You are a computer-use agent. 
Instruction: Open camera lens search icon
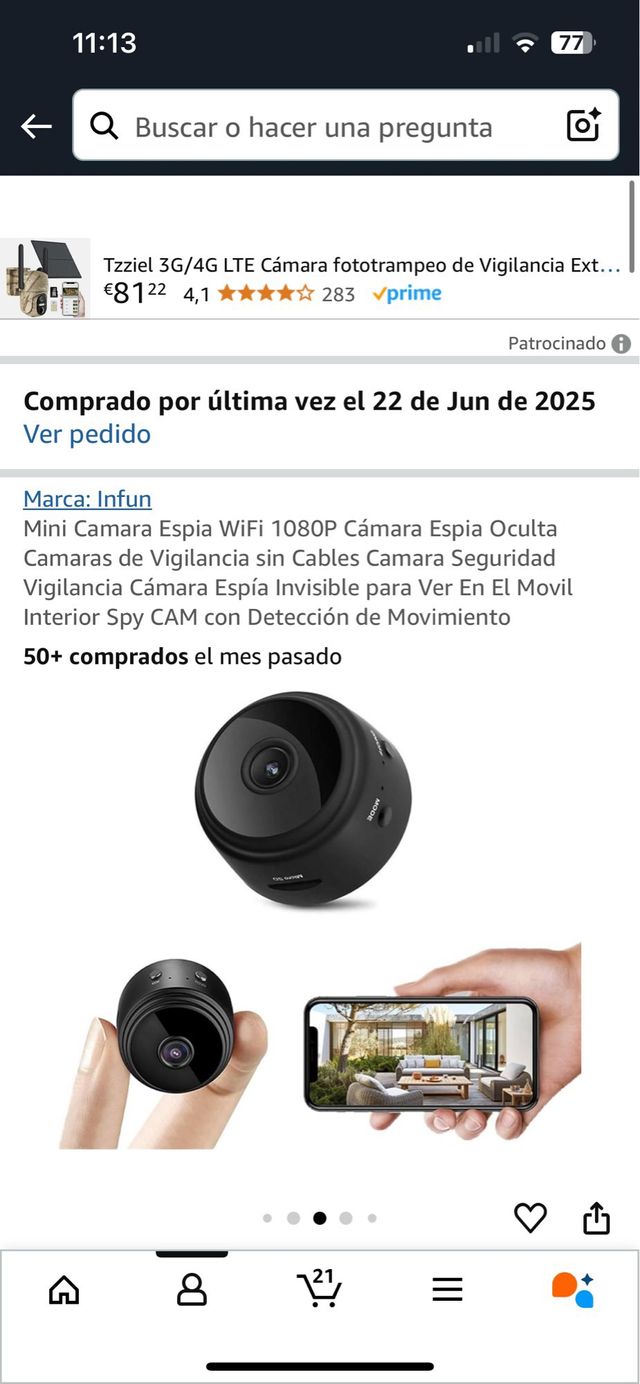583,126
